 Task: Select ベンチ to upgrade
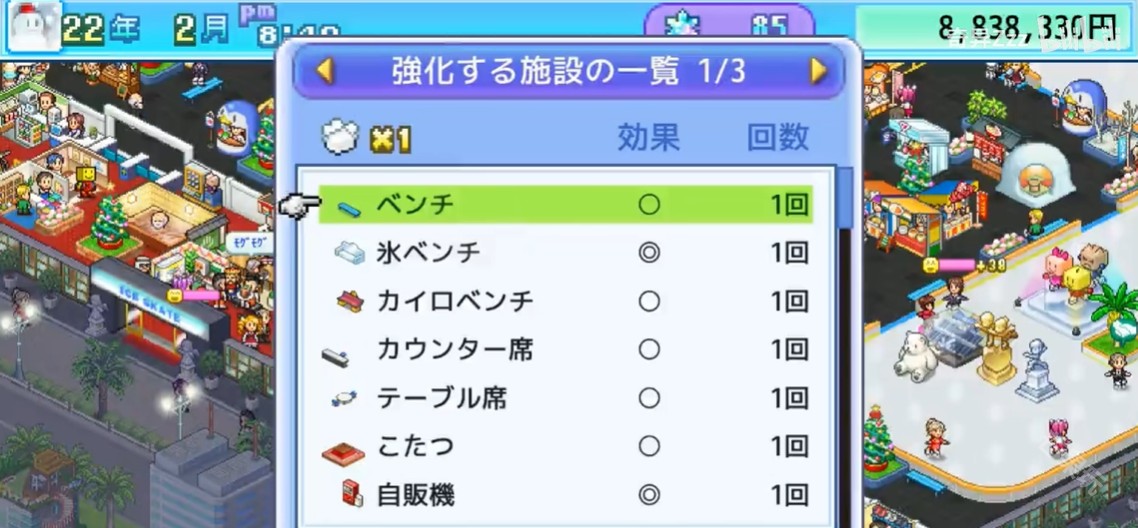point(566,205)
